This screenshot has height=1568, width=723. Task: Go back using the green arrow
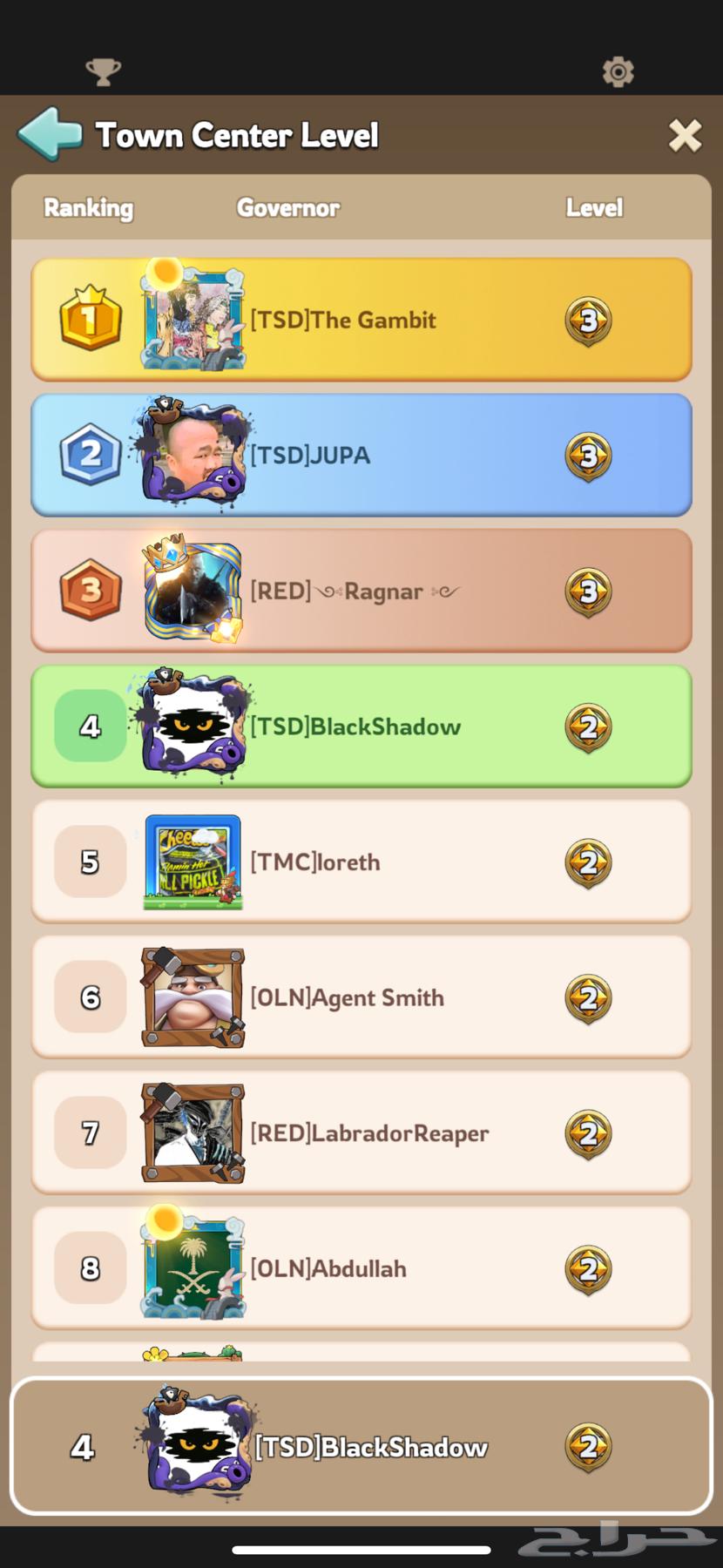tap(51, 134)
